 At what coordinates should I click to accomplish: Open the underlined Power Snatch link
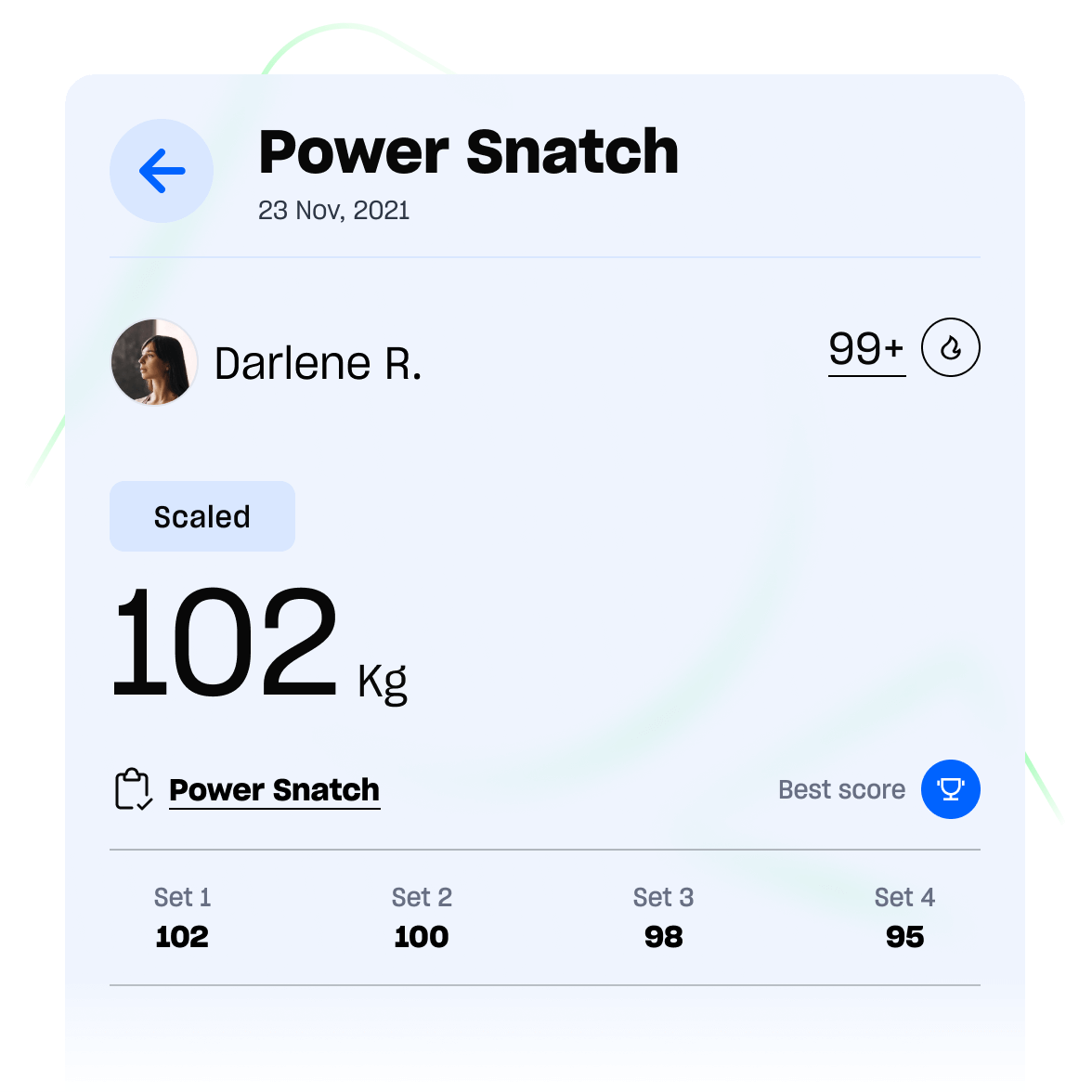point(274,790)
